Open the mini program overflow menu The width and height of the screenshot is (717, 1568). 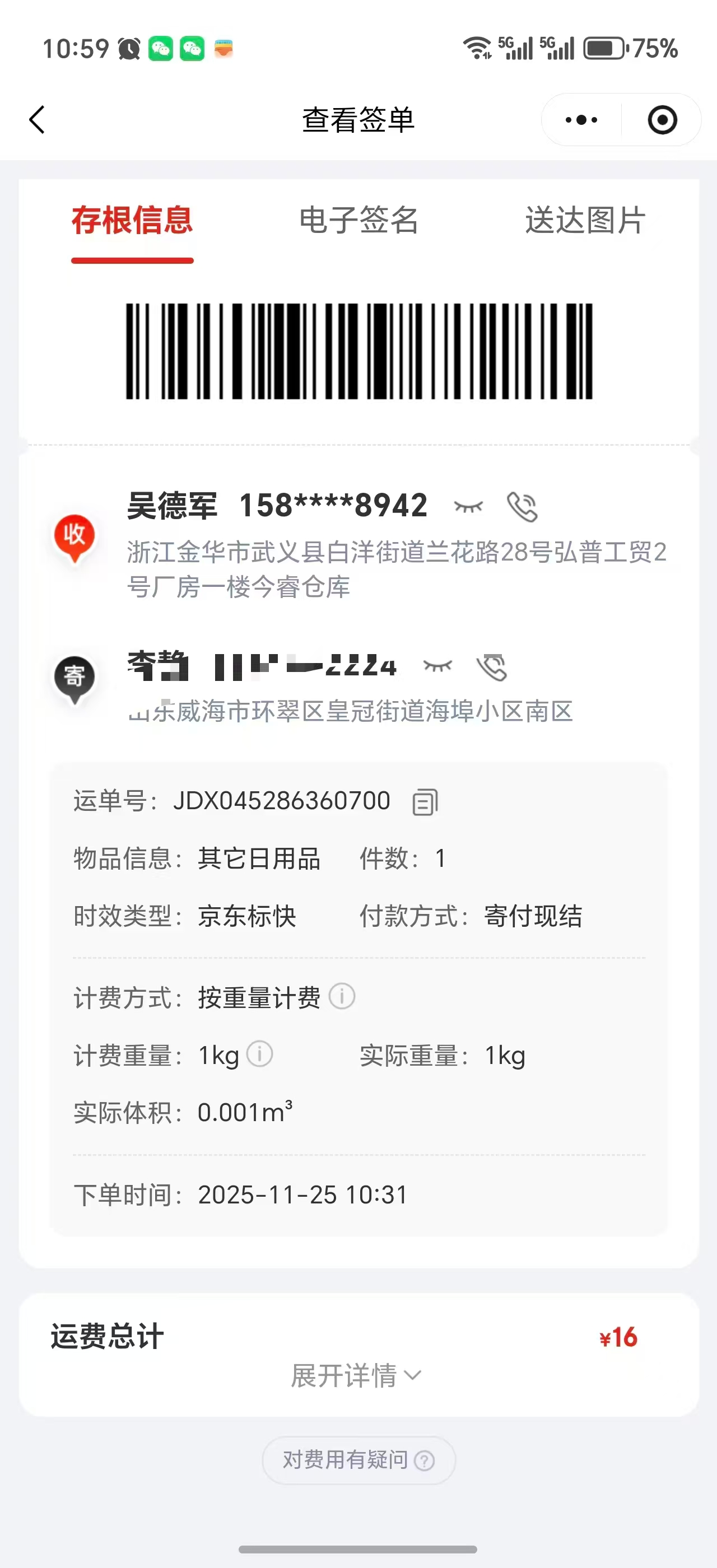click(x=581, y=120)
